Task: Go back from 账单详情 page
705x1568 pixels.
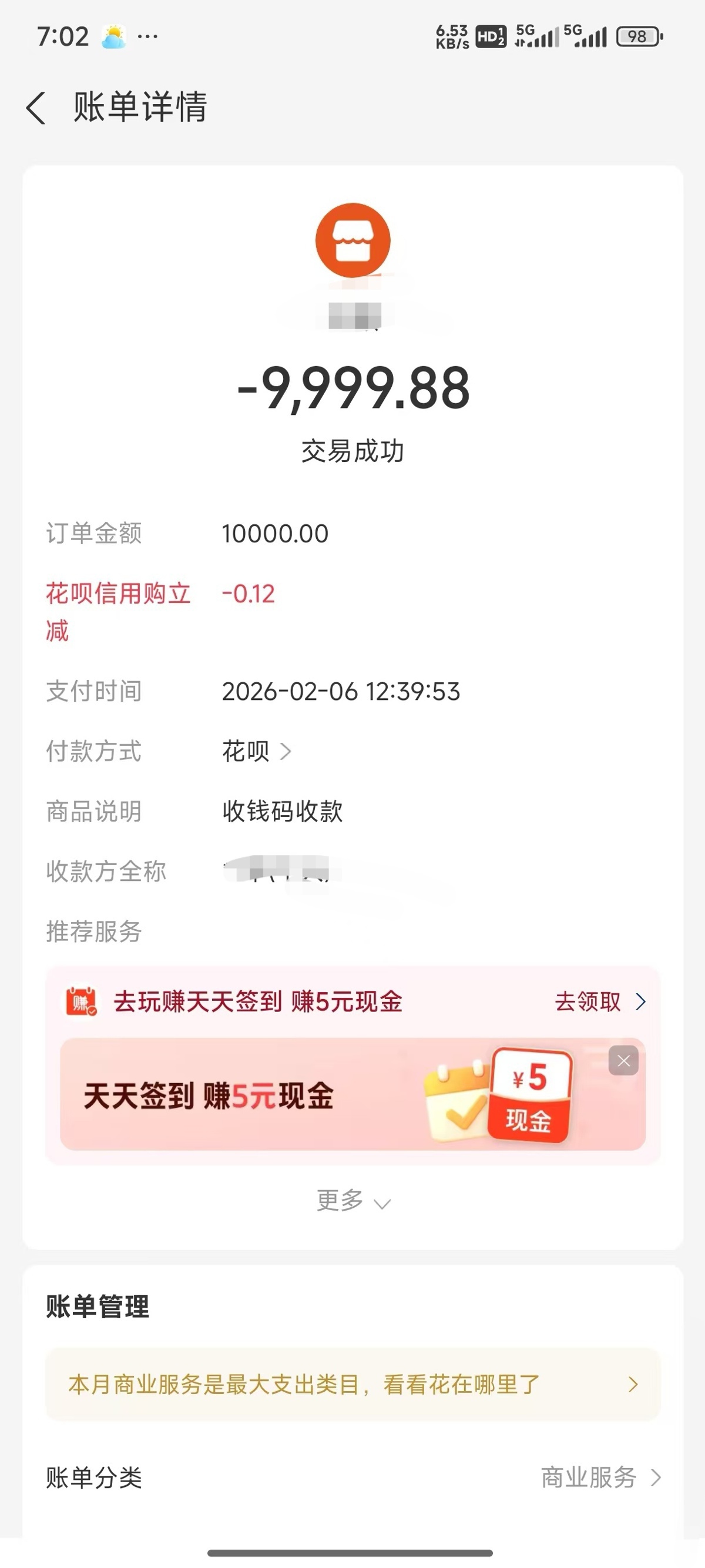Action: tap(36, 108)
